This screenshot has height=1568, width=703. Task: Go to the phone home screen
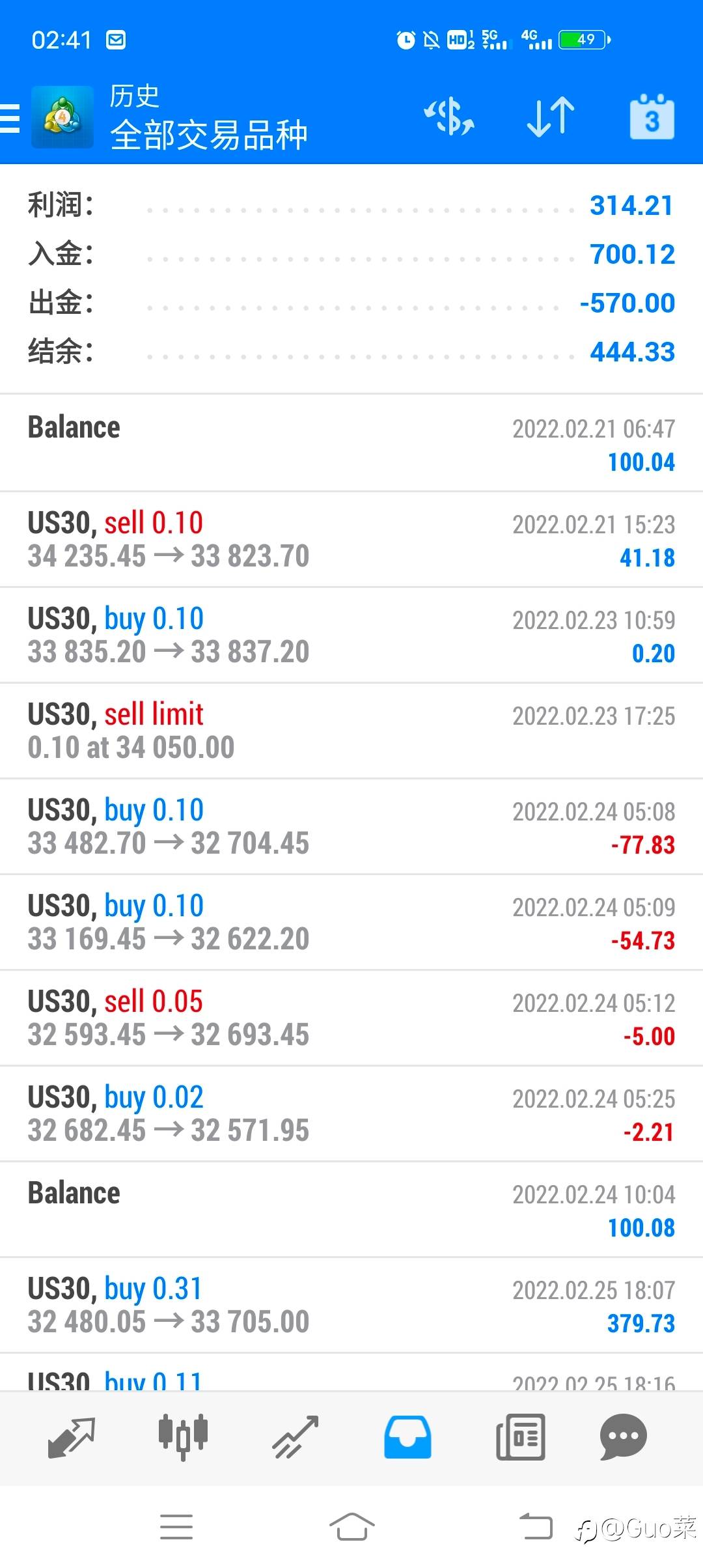(351, 1527)
